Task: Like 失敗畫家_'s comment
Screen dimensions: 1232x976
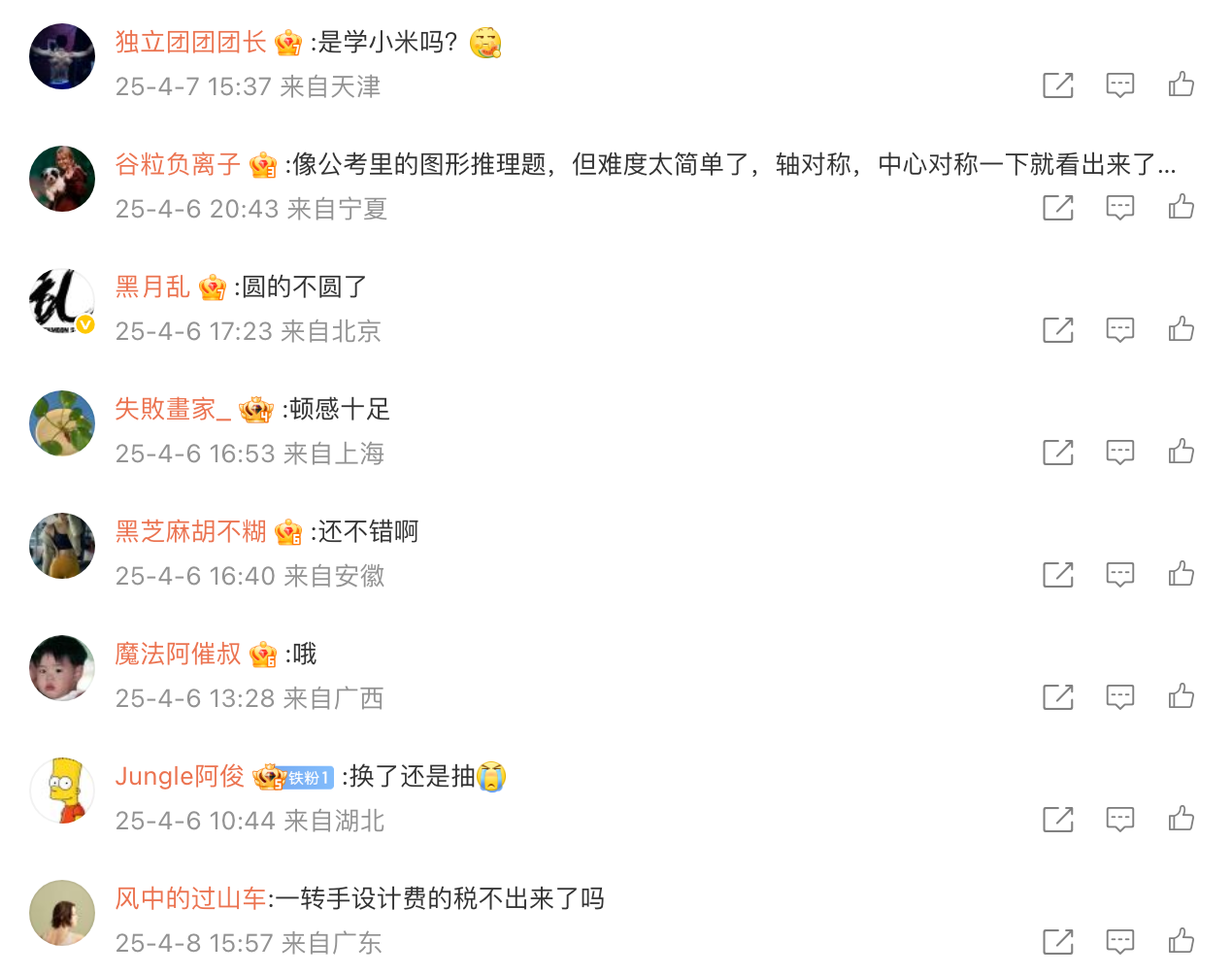Action: click(x=1181, y=452)
